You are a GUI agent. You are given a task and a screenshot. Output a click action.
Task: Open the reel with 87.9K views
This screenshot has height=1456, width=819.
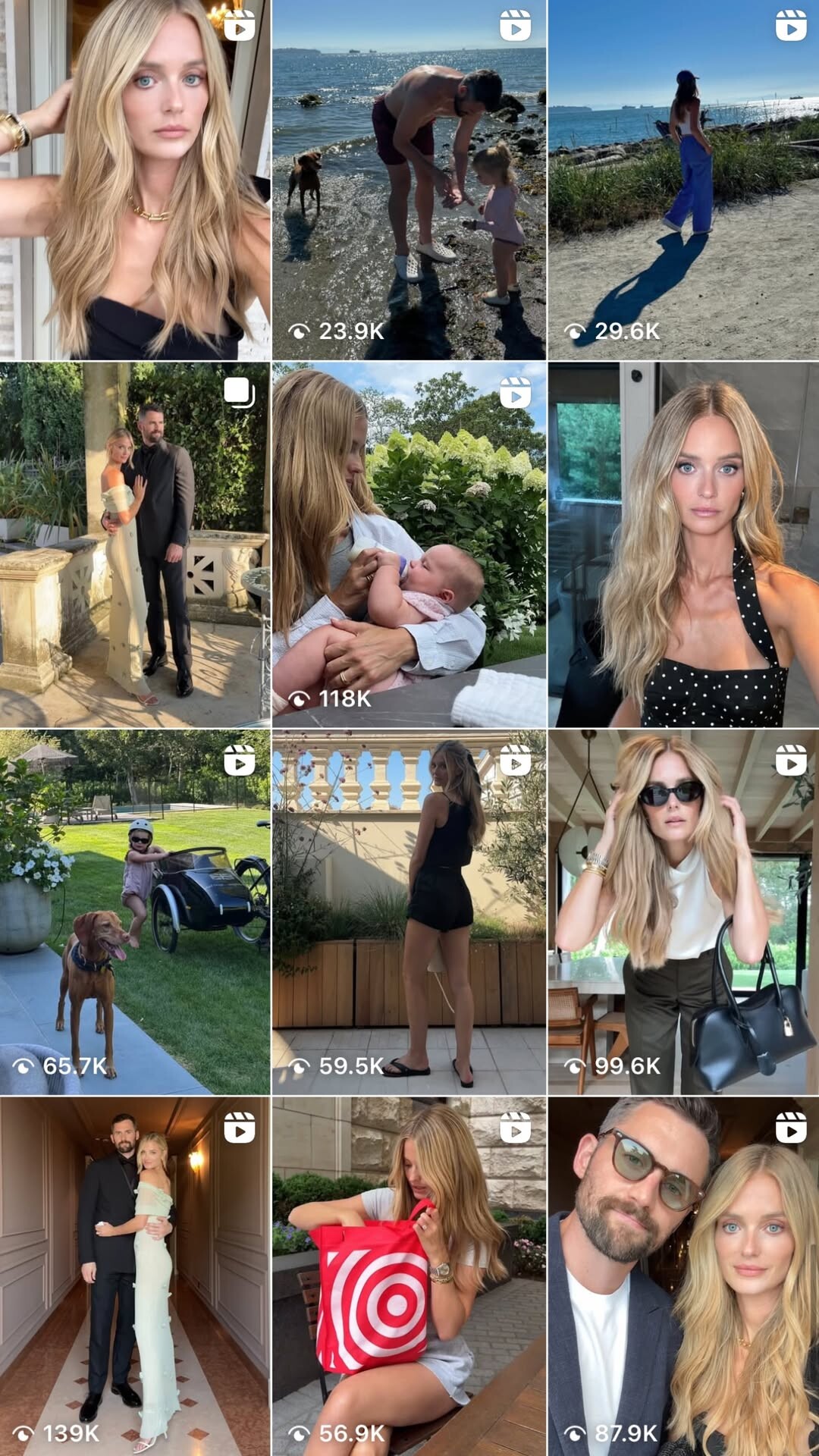683,1276
